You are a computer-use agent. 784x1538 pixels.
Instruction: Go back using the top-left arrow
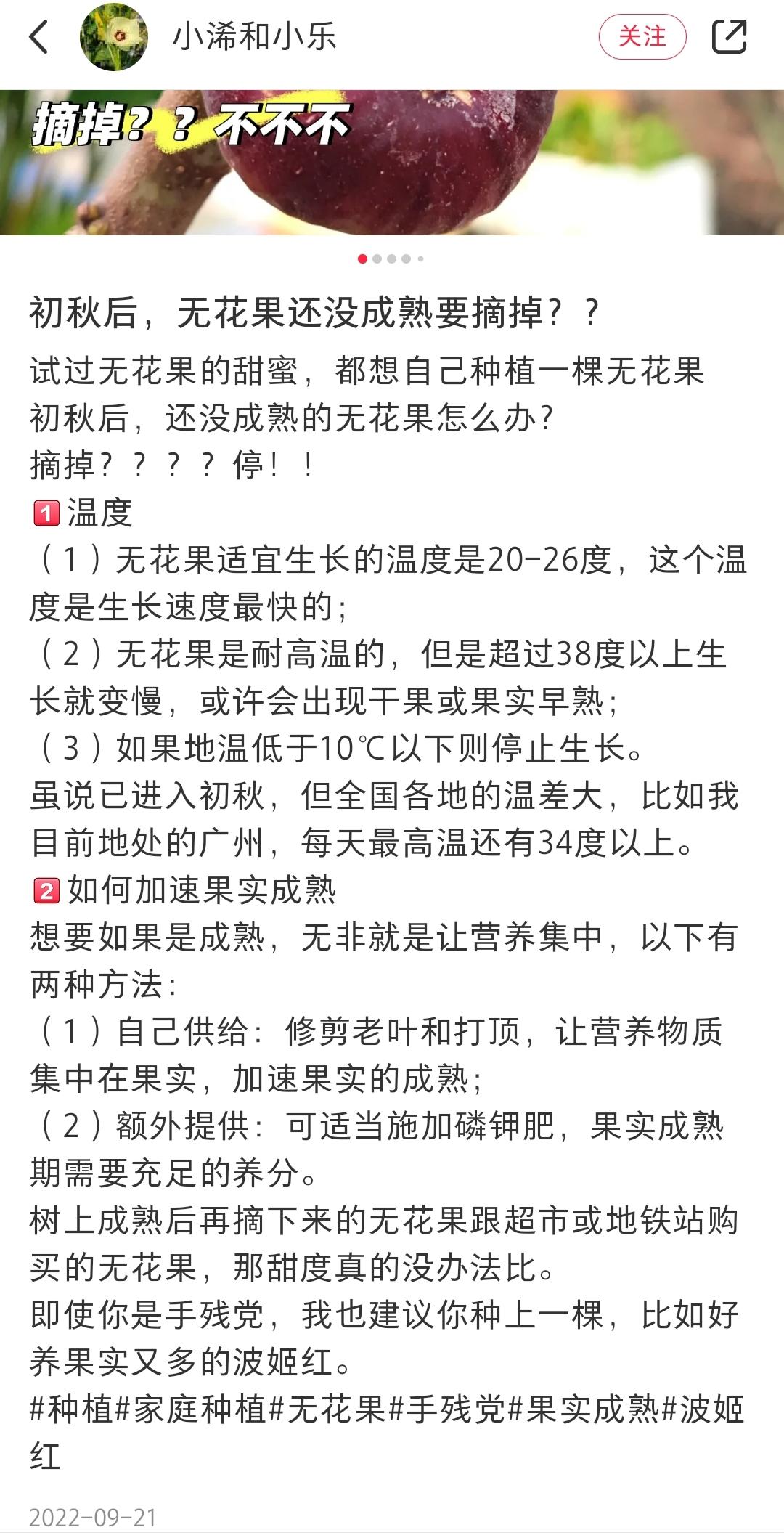pyautogui.click(x=39, y=37)
